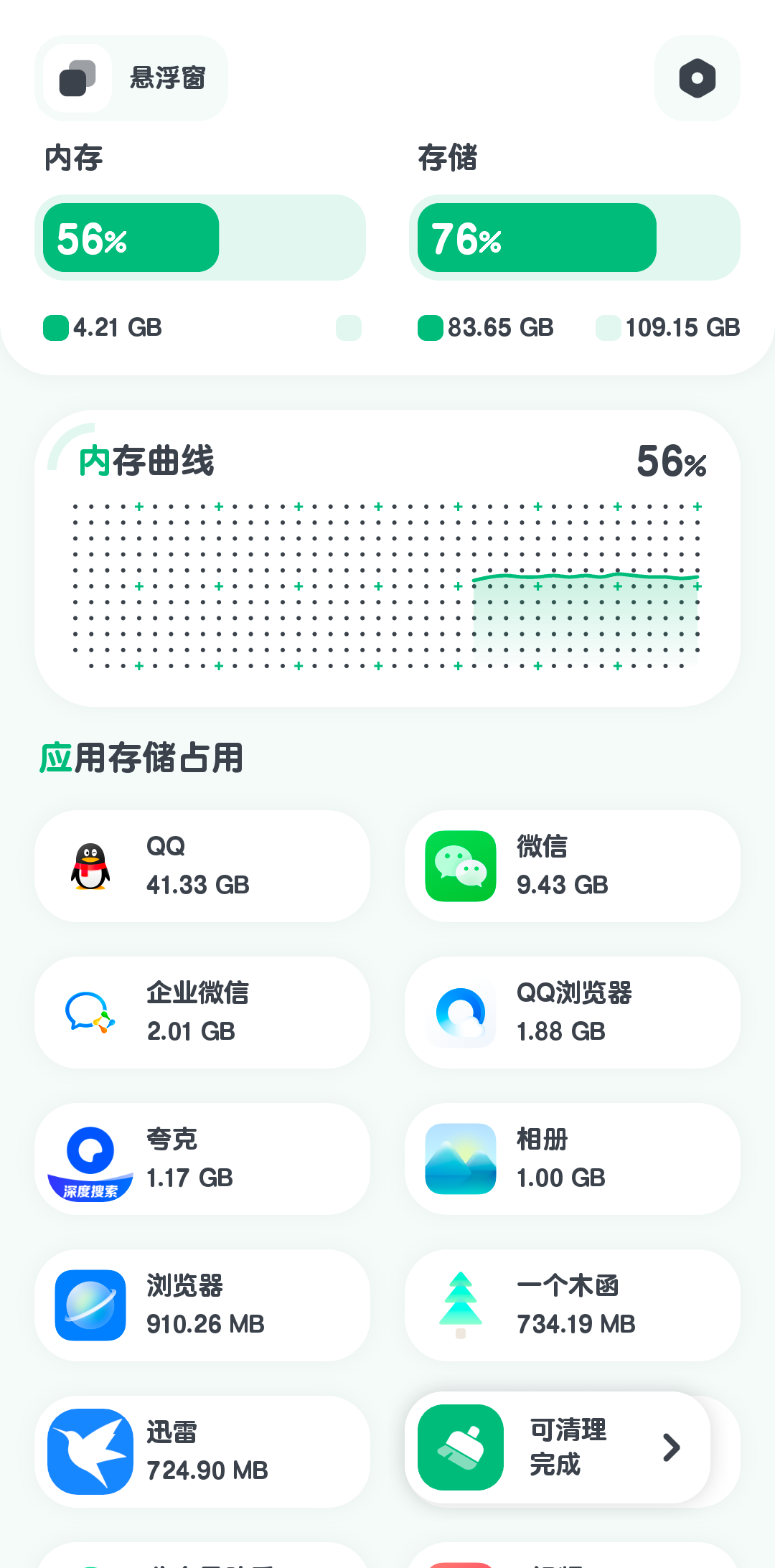Open settings via the hexagon icon
The width and height of the screenshot is (775, 1568).
pos(697,78)
